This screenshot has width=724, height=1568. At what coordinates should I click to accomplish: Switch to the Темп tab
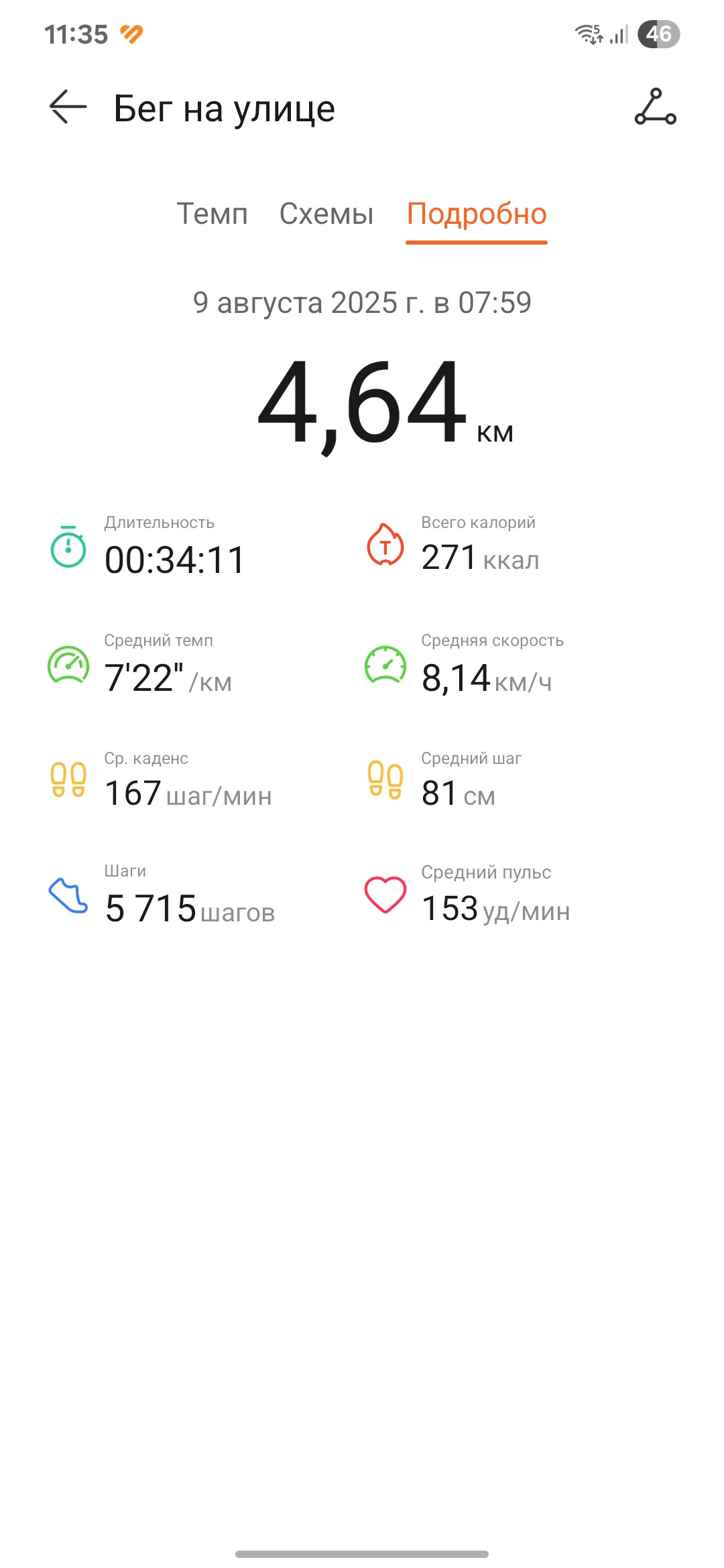[212, 214]
